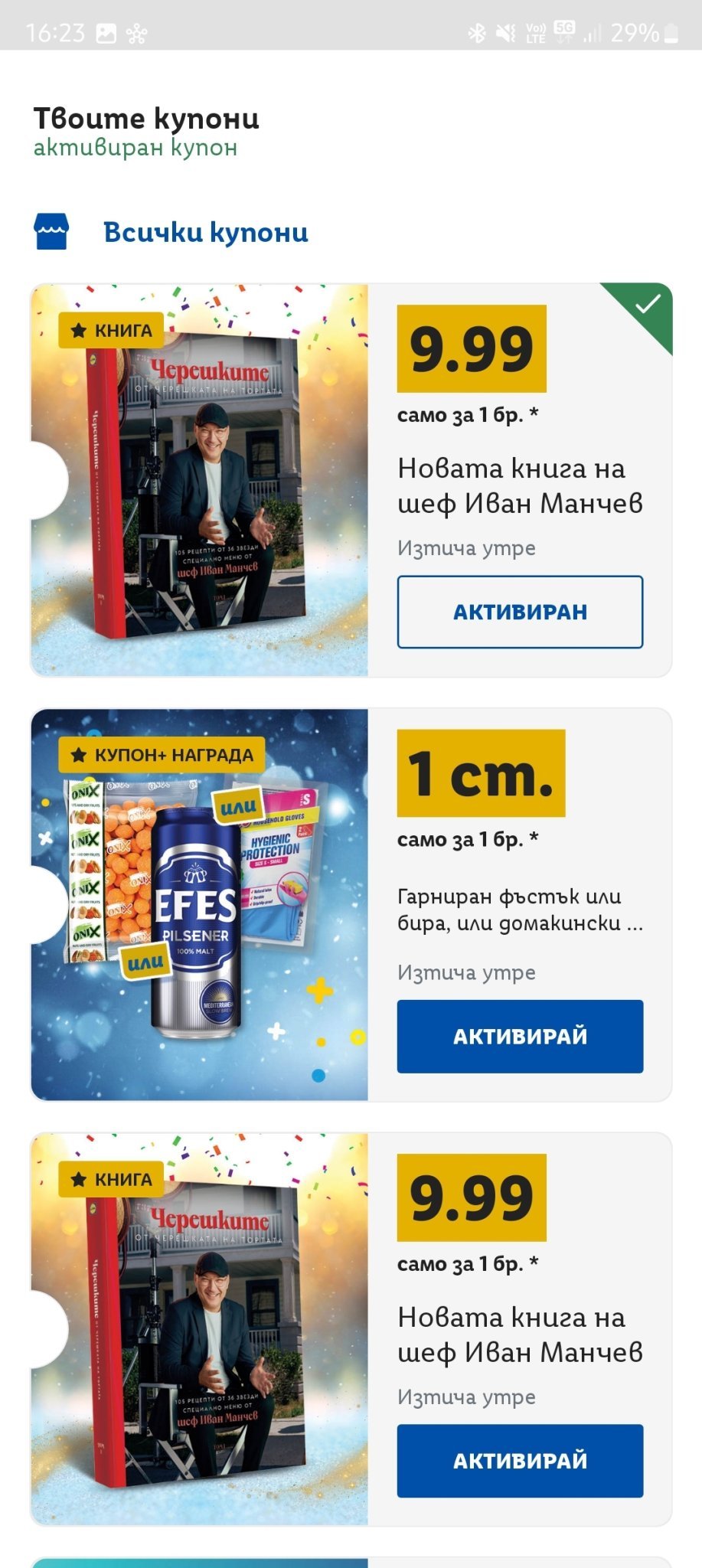Activate the 1 ст. peanuts, beer or gloves coupon
Viewport: 702px width, 1568px height.
tap(520, 1036)
